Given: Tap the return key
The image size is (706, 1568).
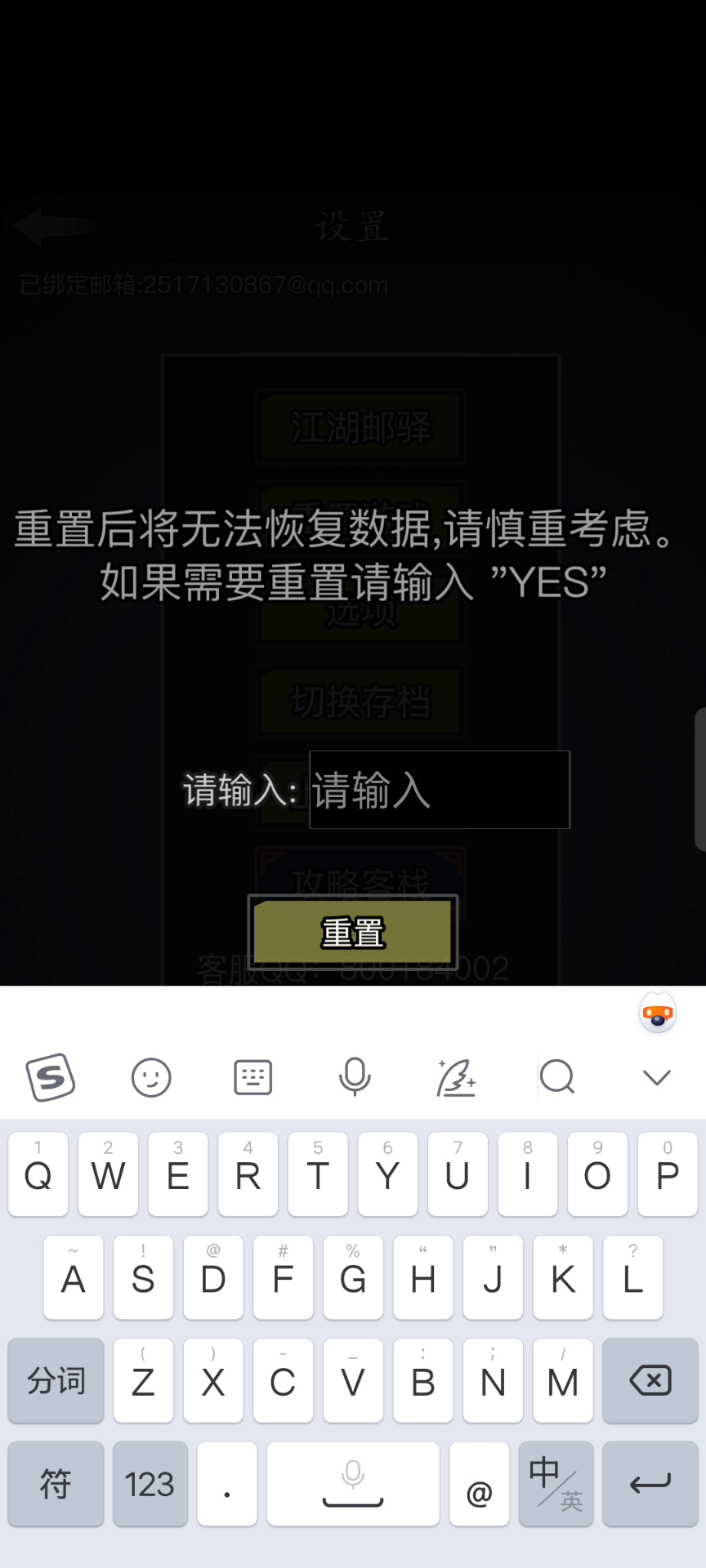Looking at the screenshot, I should click(650, 1483).
